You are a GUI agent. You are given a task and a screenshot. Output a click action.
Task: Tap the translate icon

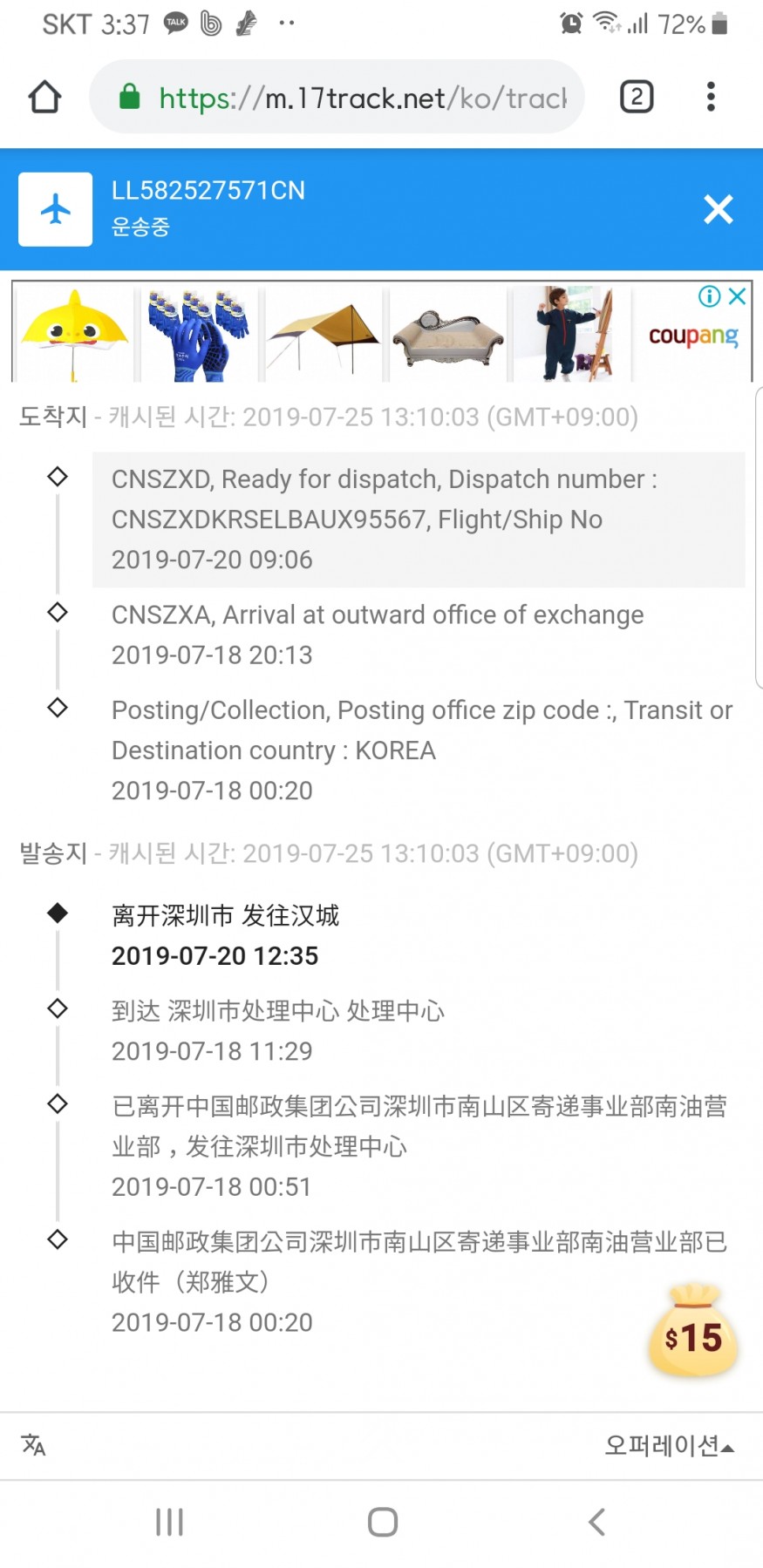pos(33,1444)
